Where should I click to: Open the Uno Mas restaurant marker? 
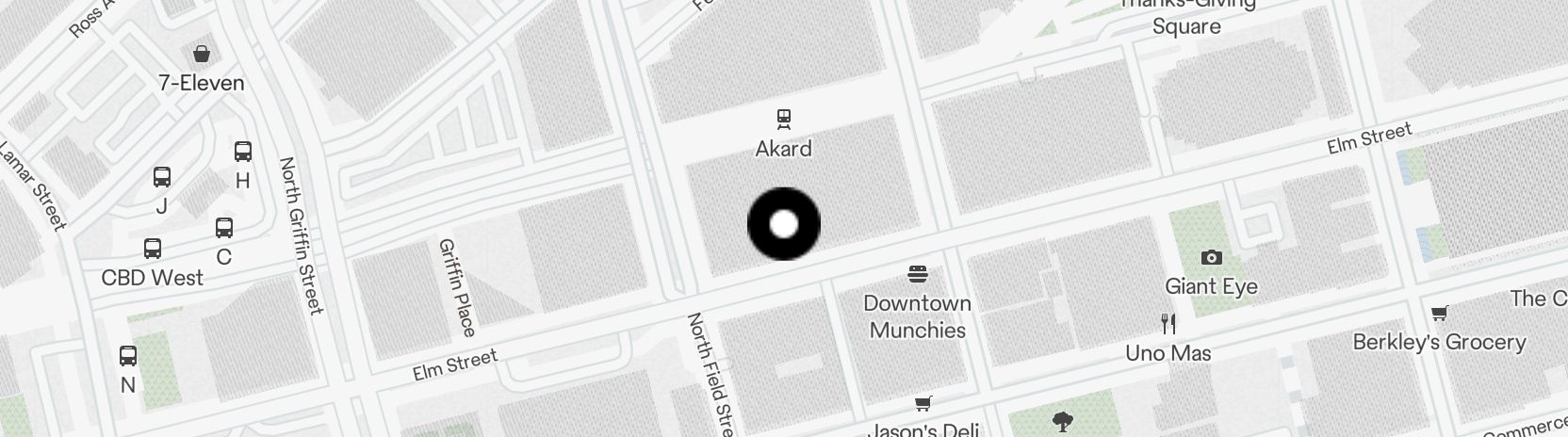[1168, 324]
